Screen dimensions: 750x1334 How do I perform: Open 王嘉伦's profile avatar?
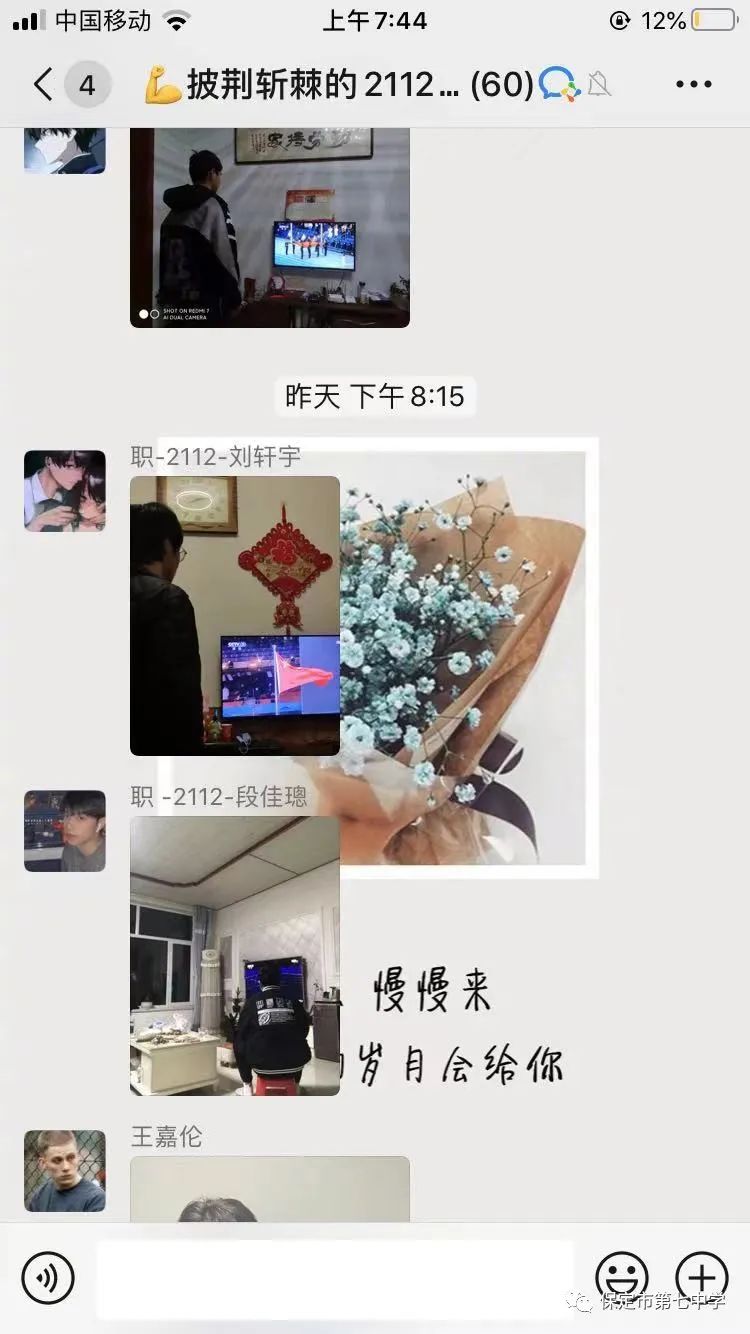pos(65,1171)
